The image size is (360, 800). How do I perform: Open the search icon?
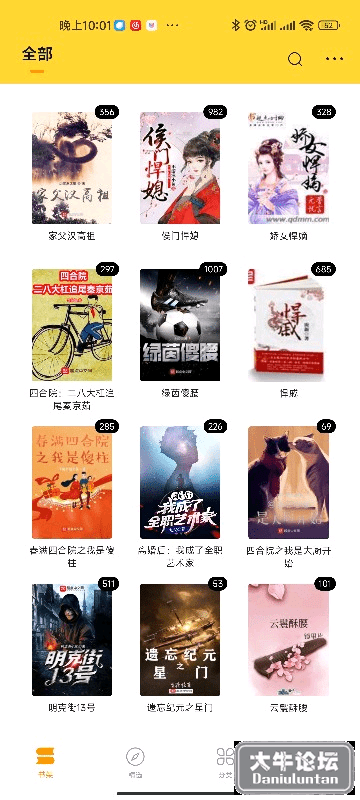[295, 59]
